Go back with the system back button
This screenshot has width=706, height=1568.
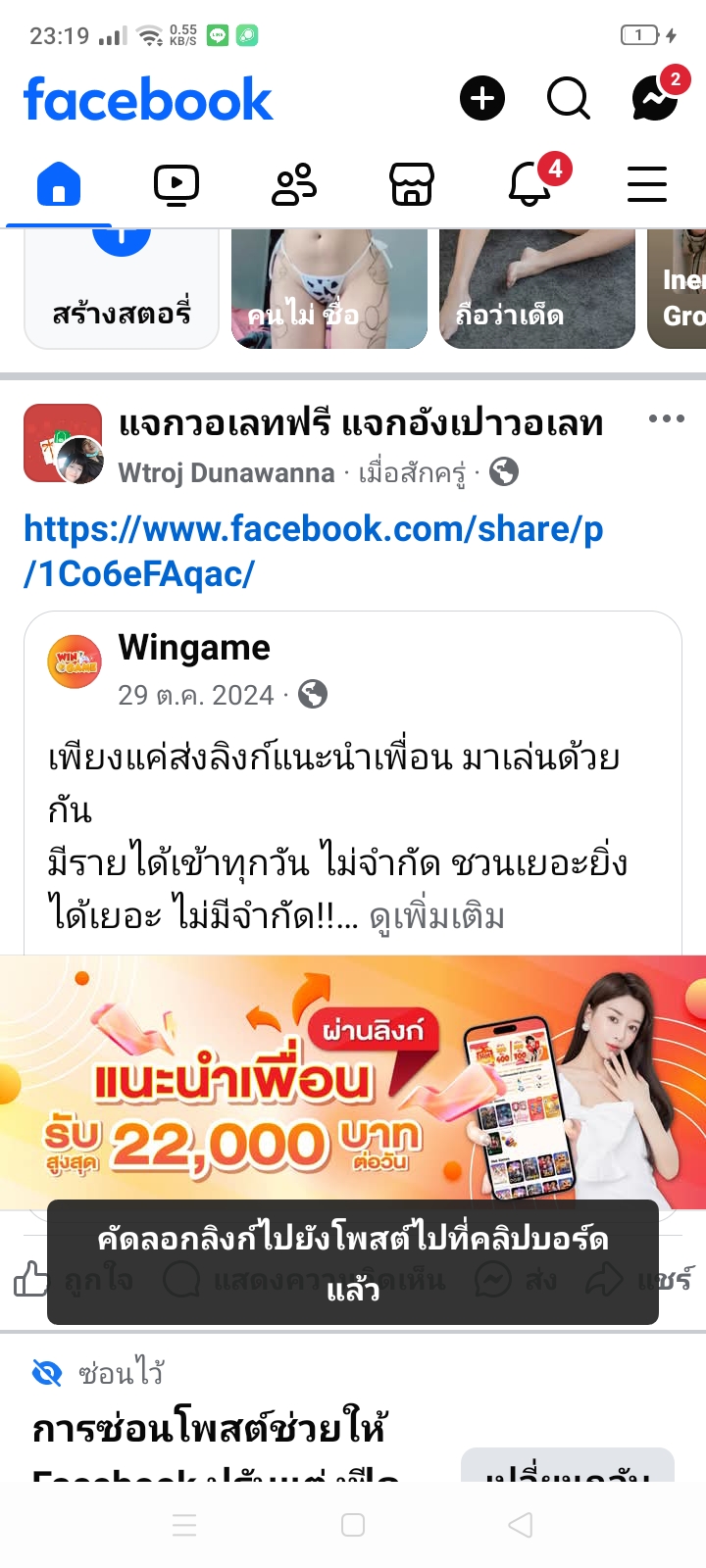(521, 1525)
